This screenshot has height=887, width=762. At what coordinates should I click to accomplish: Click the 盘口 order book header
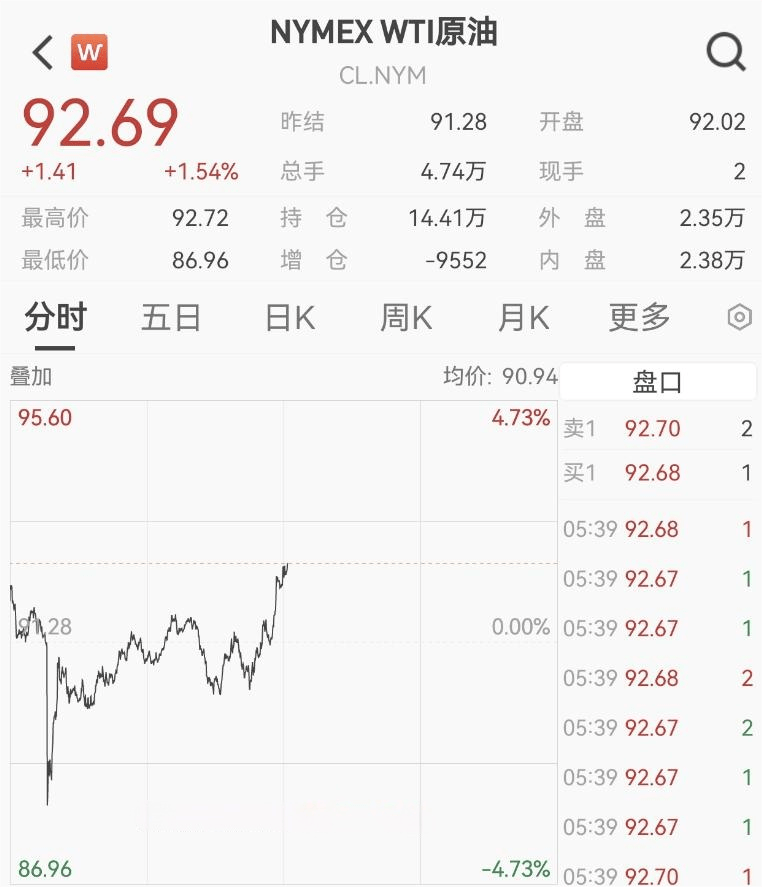point(657,381)
